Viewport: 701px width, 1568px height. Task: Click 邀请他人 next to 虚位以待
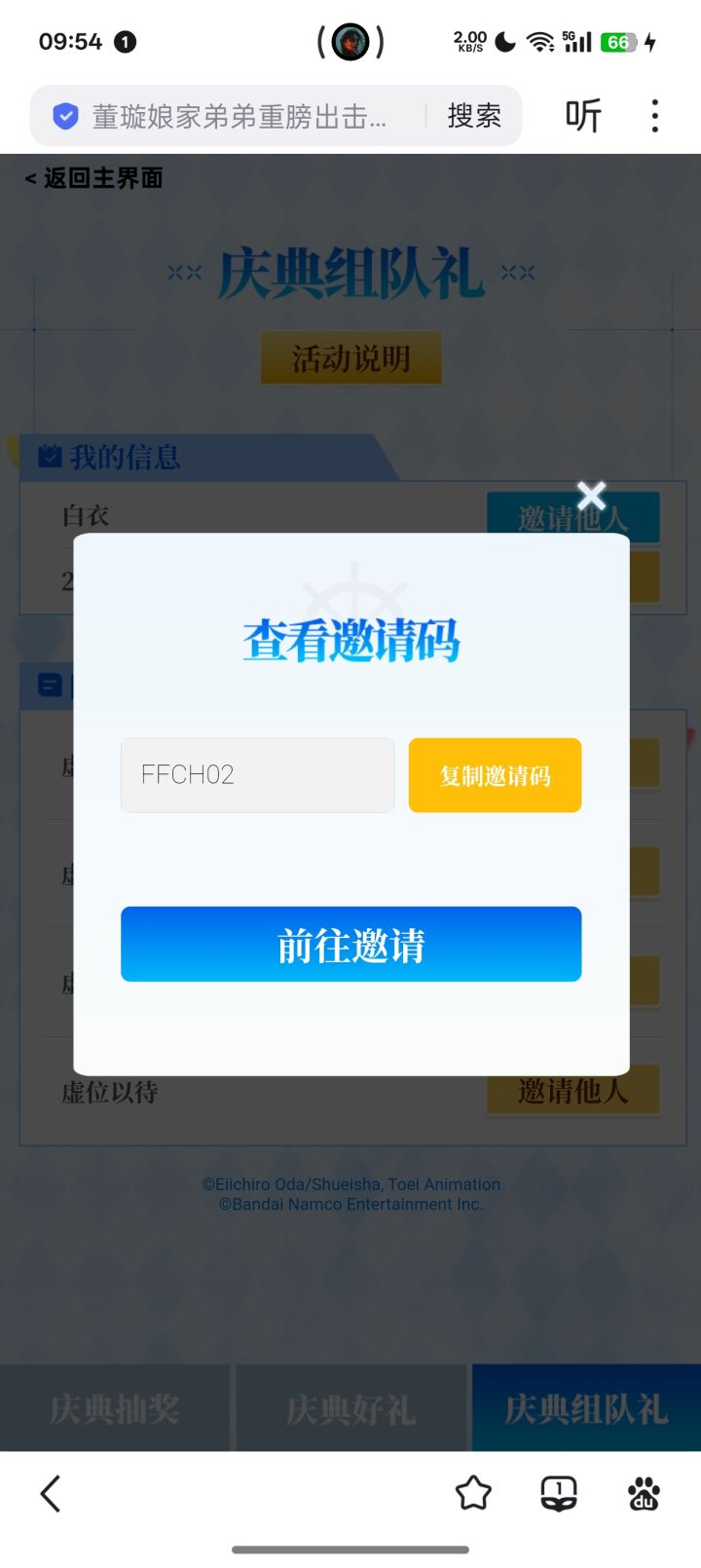coord(572,1090)
